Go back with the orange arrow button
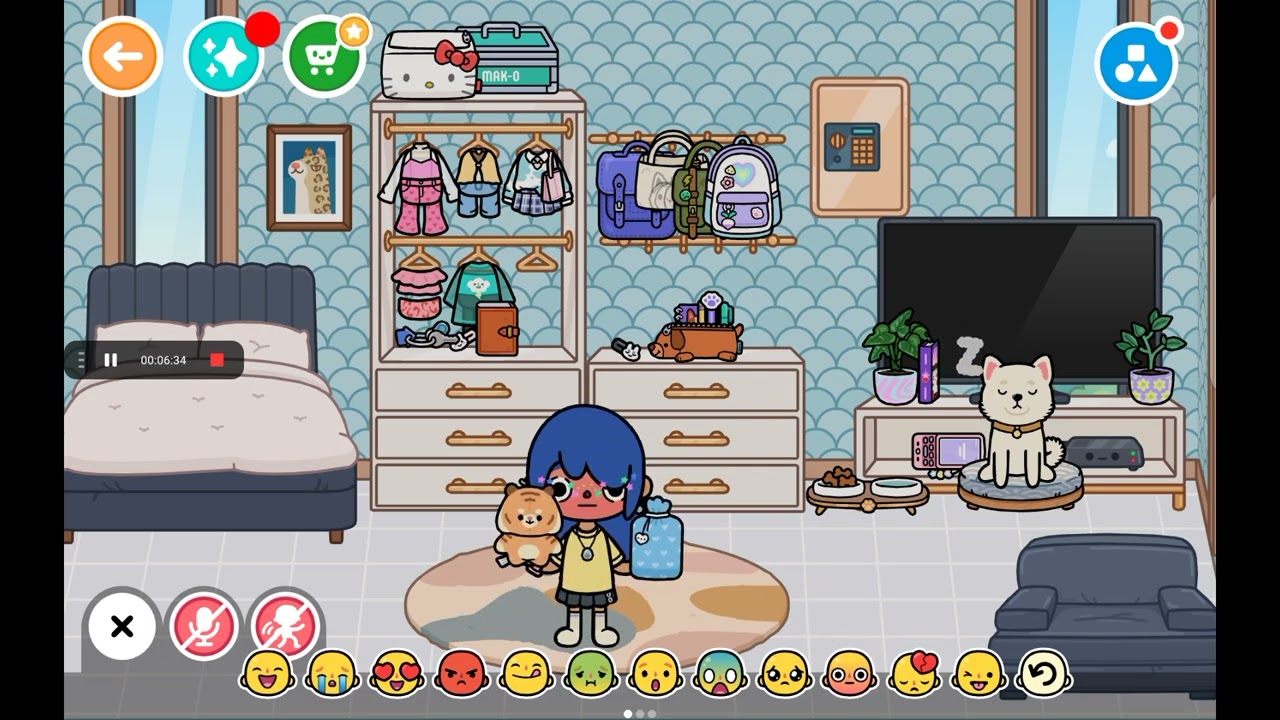The height and width of the screenshot is (720, 1280). [122, 57]
